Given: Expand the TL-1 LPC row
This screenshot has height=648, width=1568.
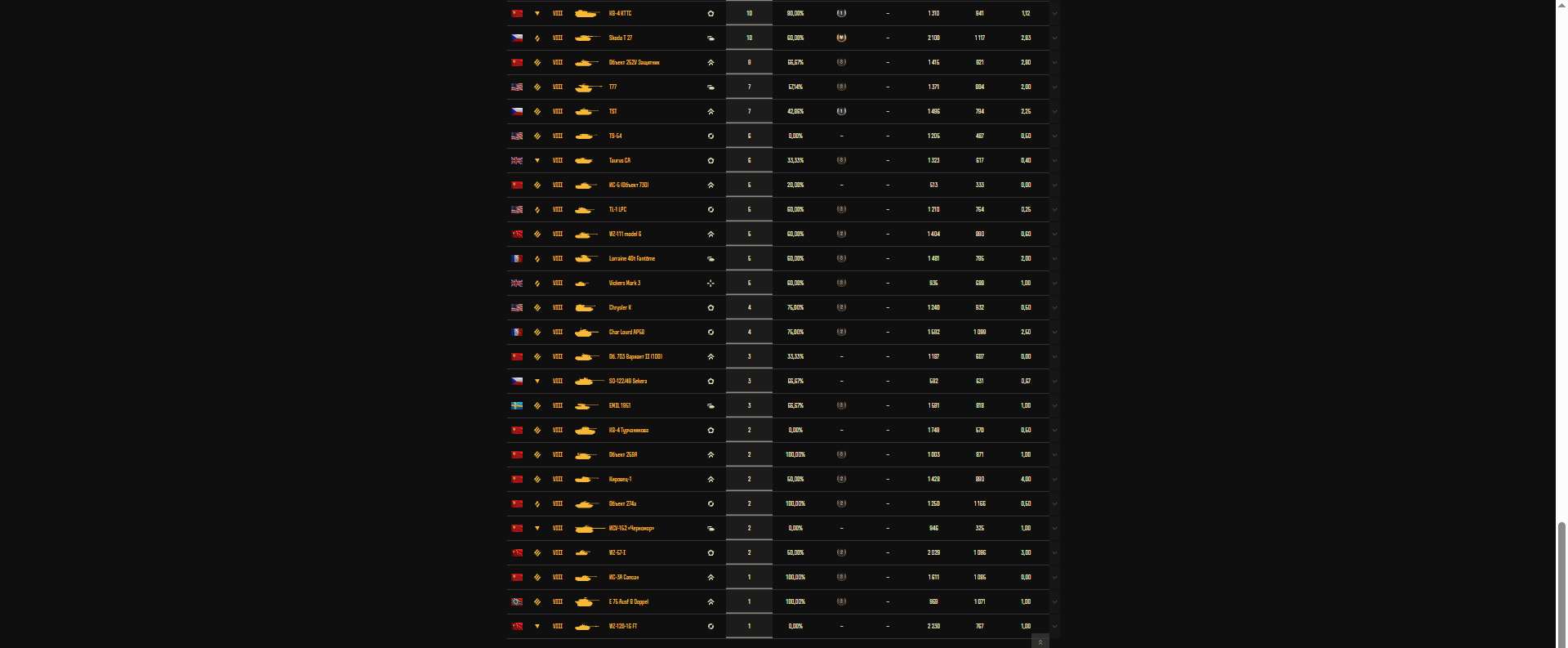Looking at the screenshot, I should pyautogui.click(x=1054, y=210).
